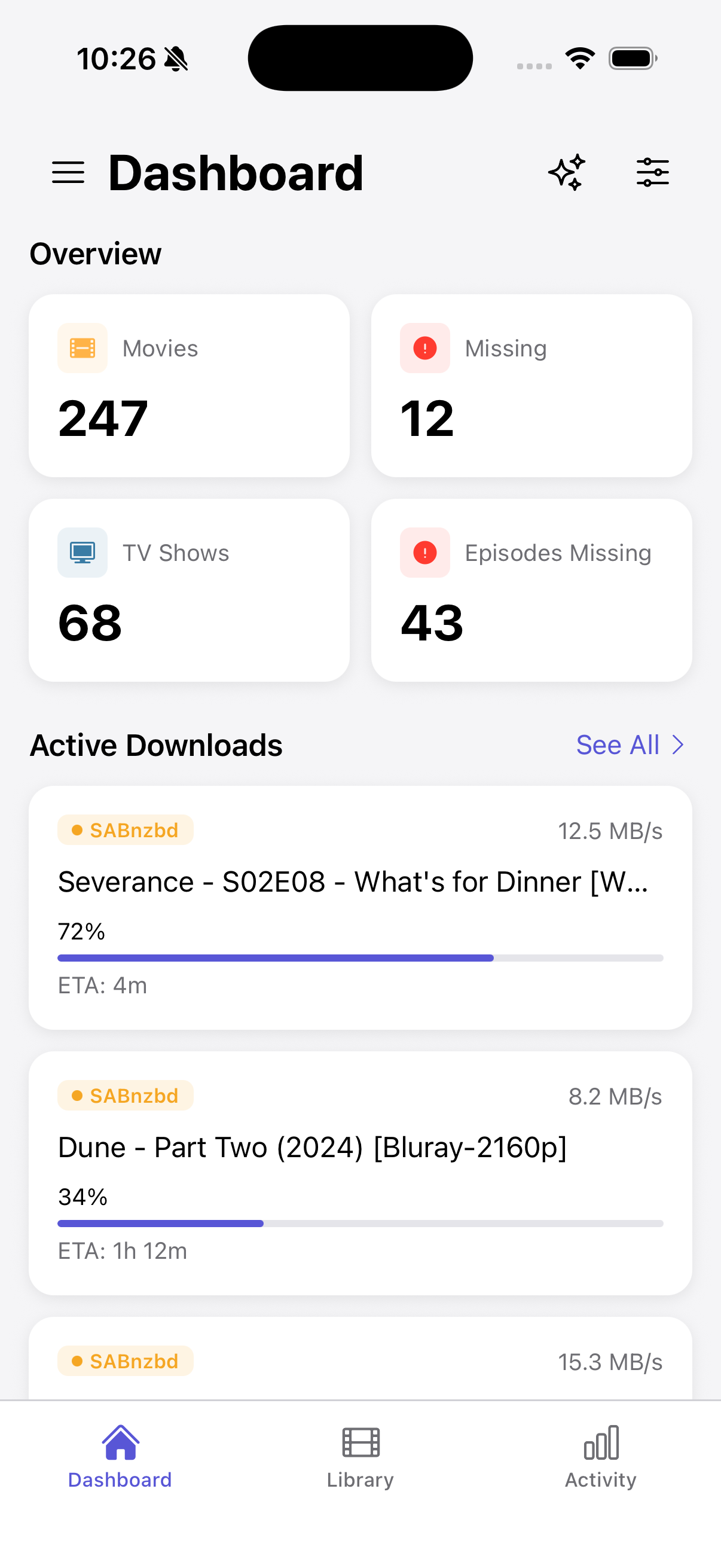Open the Movies count 247 card

188,385
